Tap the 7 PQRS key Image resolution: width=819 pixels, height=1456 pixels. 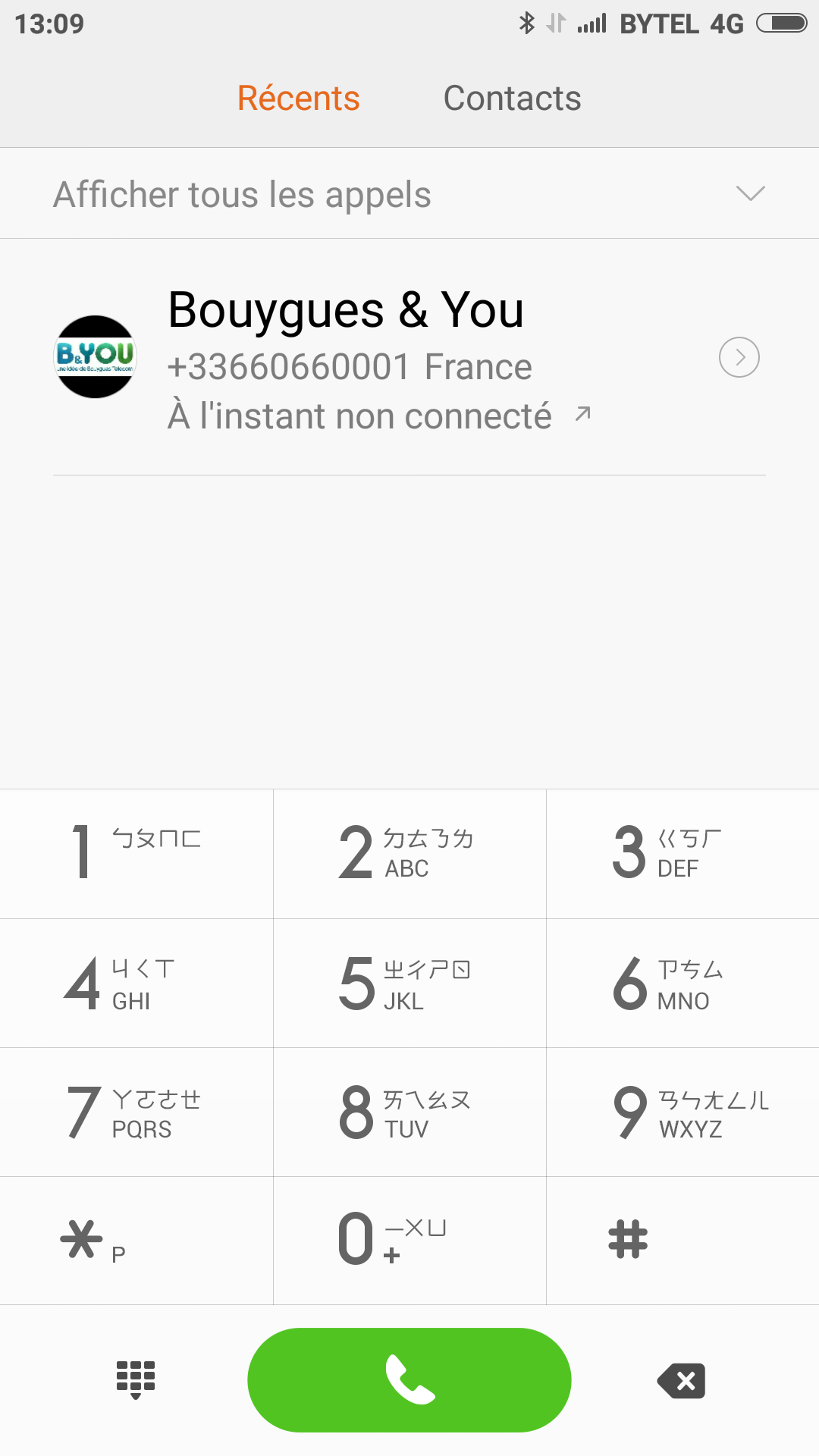(136, 1112)
